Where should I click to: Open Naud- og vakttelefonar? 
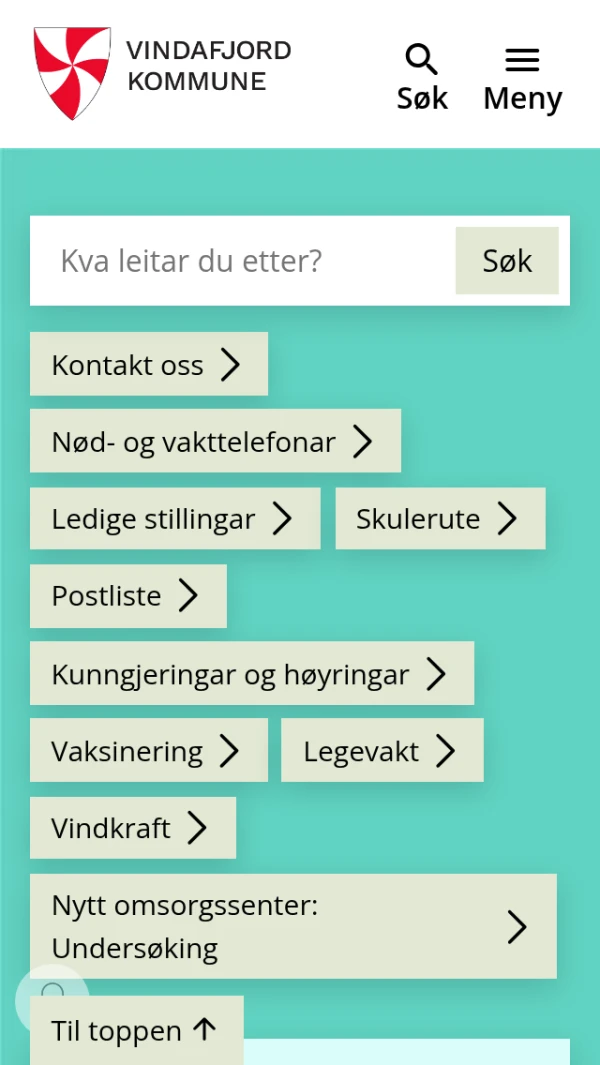pos(214,441)
